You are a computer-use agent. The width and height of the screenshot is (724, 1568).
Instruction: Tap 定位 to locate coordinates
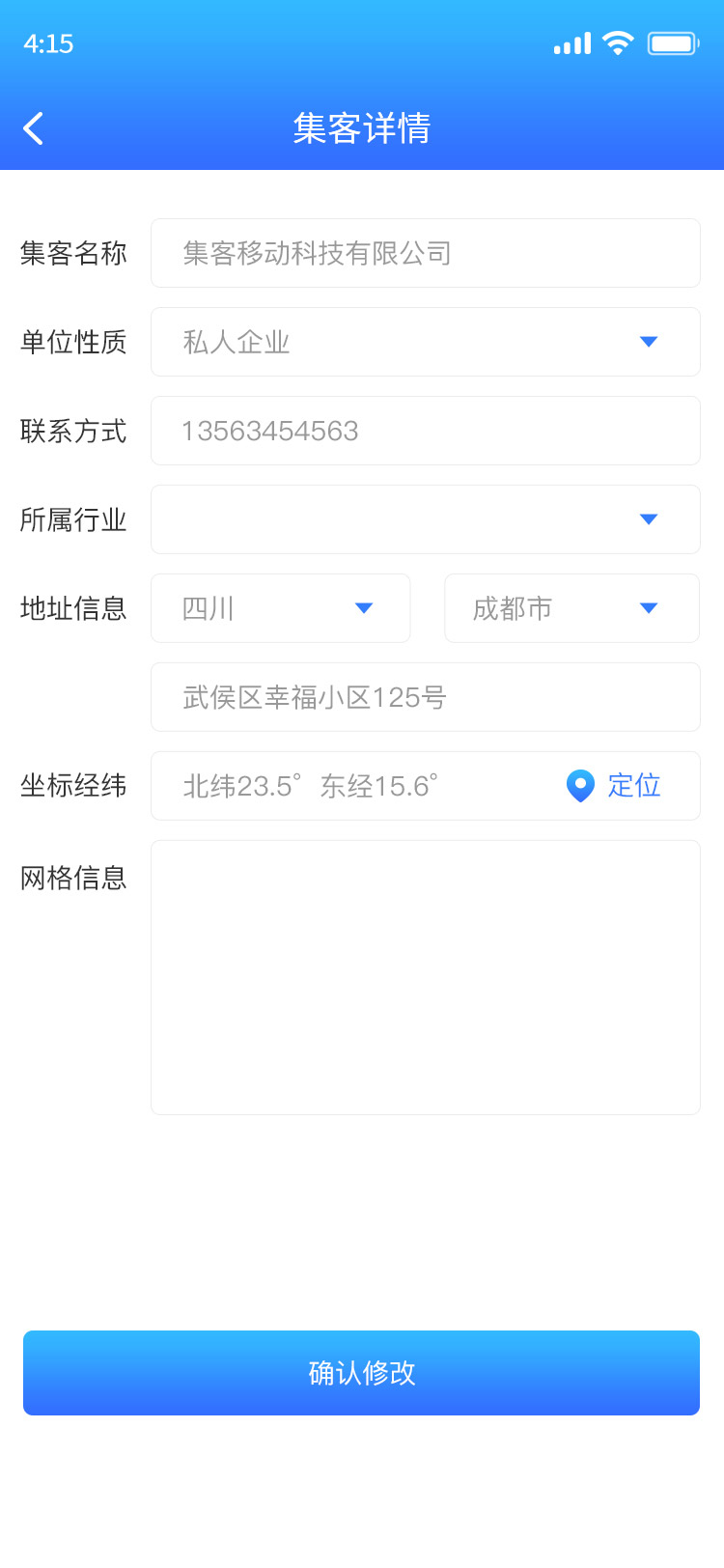(x=614, y=786)
